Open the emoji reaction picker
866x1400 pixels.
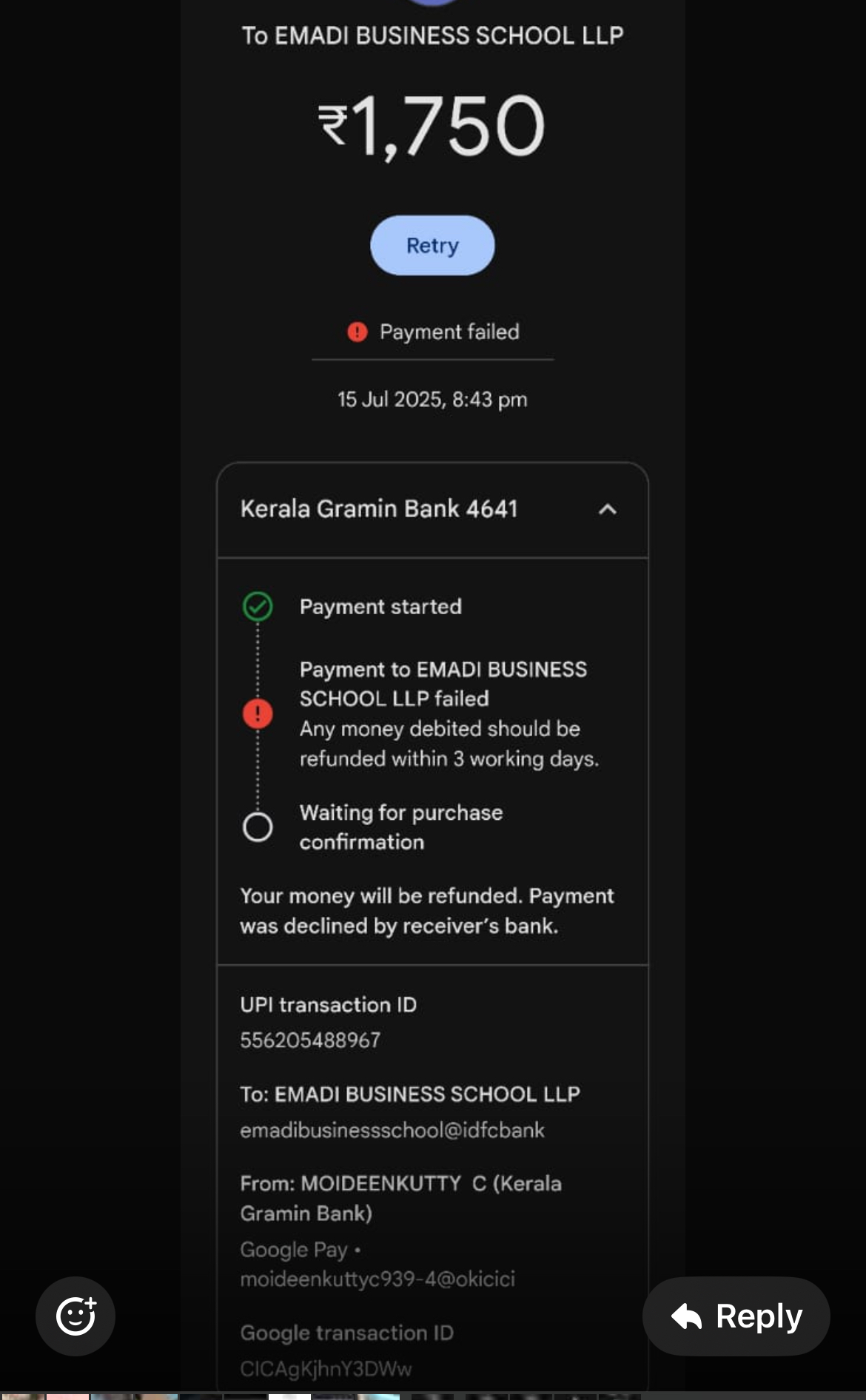75,1316
